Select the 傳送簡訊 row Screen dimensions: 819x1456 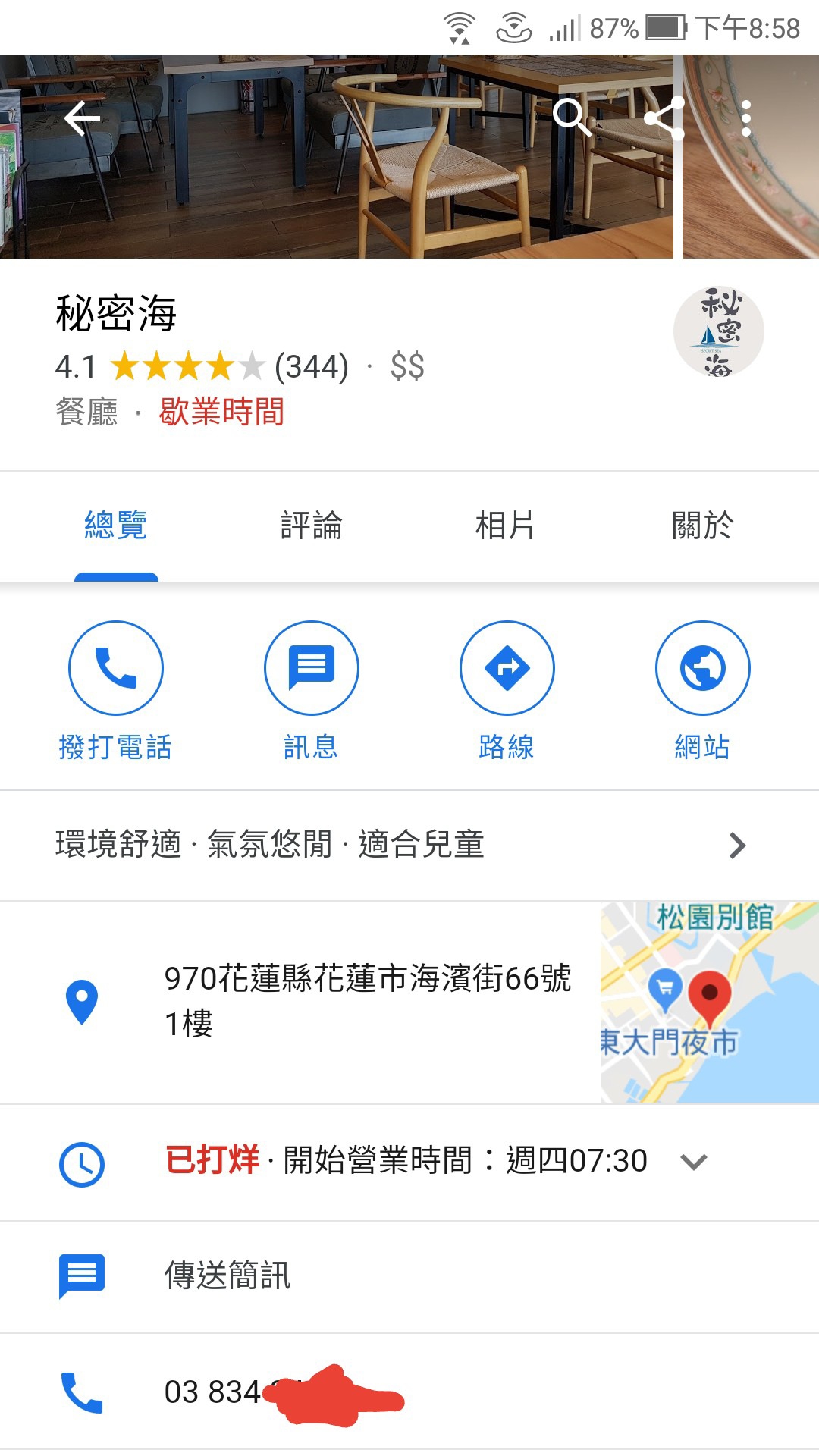pos(227,1276)
